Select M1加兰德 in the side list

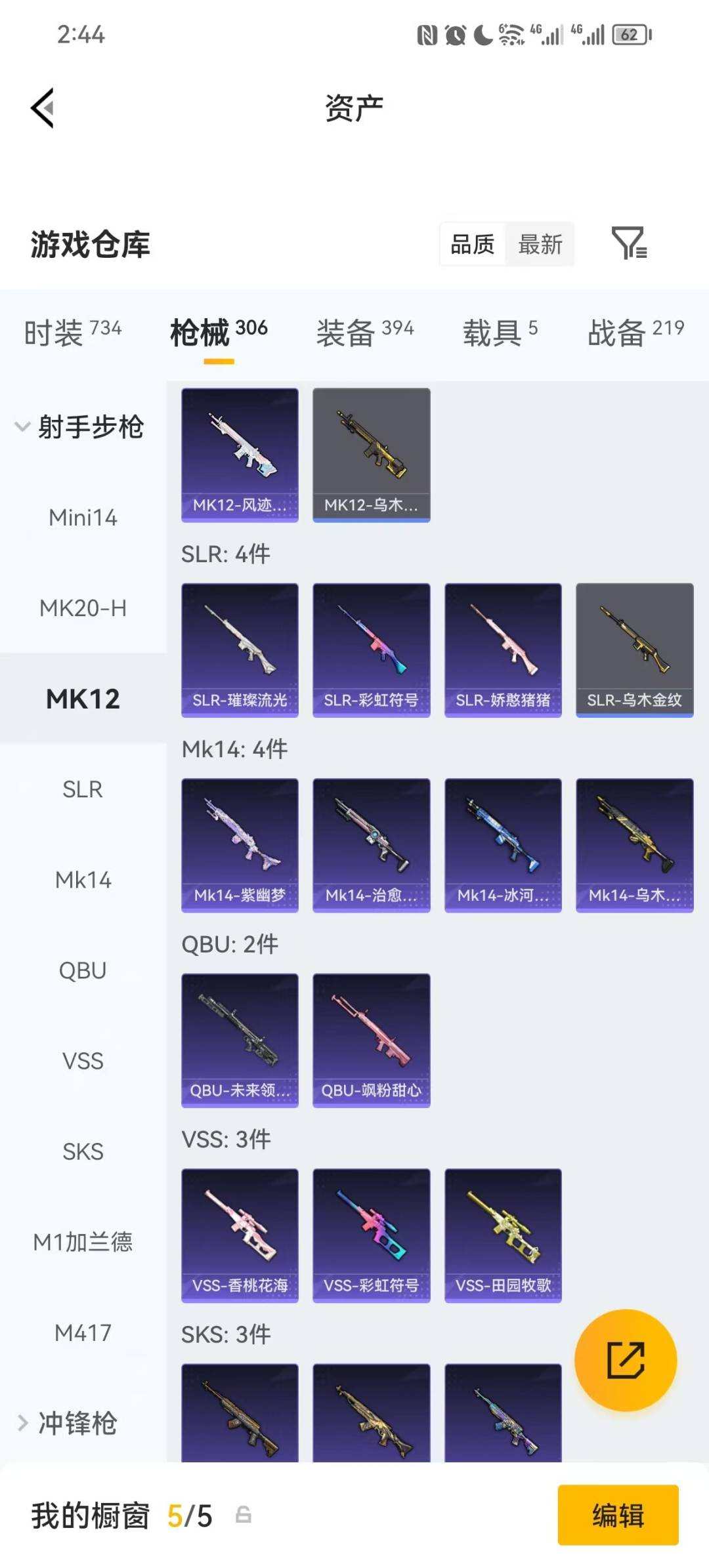pyautogui.click(x=83, y=1242)
